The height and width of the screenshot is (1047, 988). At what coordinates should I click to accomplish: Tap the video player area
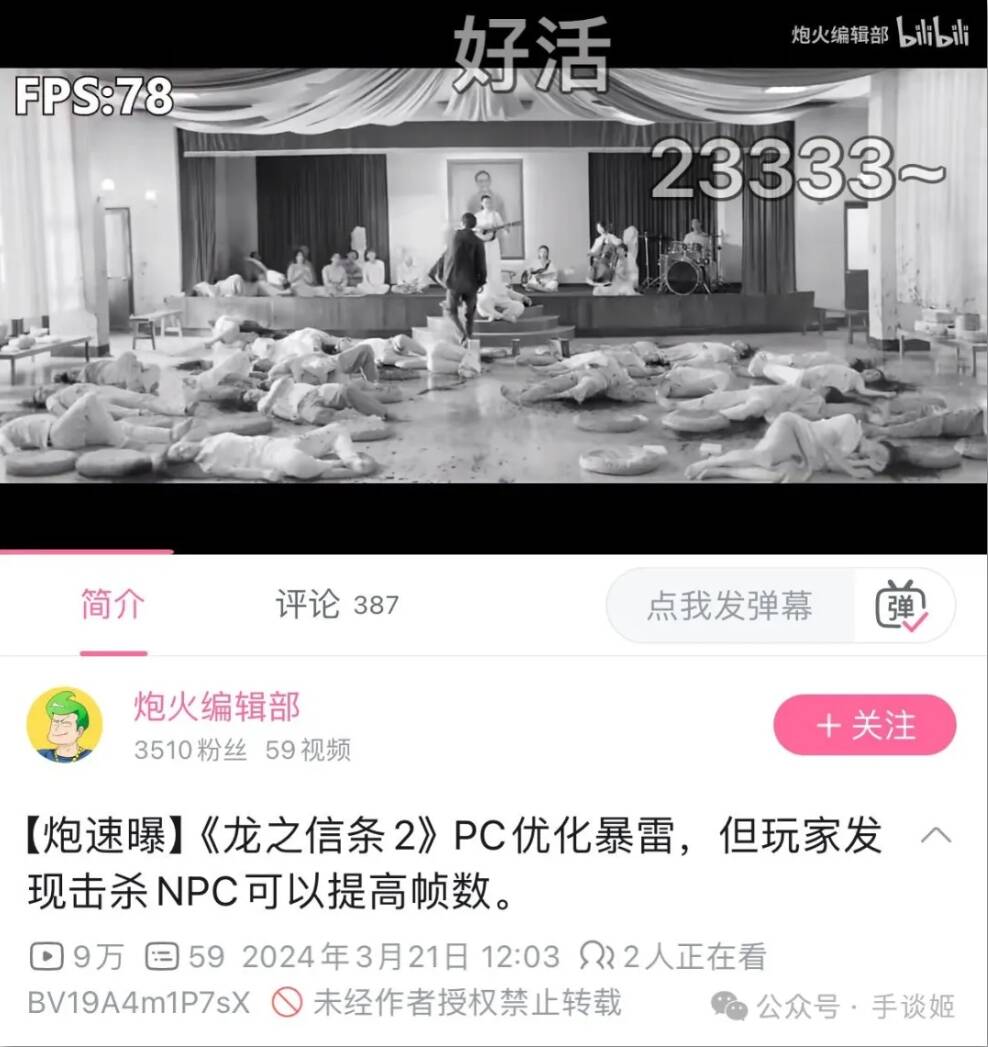tap(494, 275)
